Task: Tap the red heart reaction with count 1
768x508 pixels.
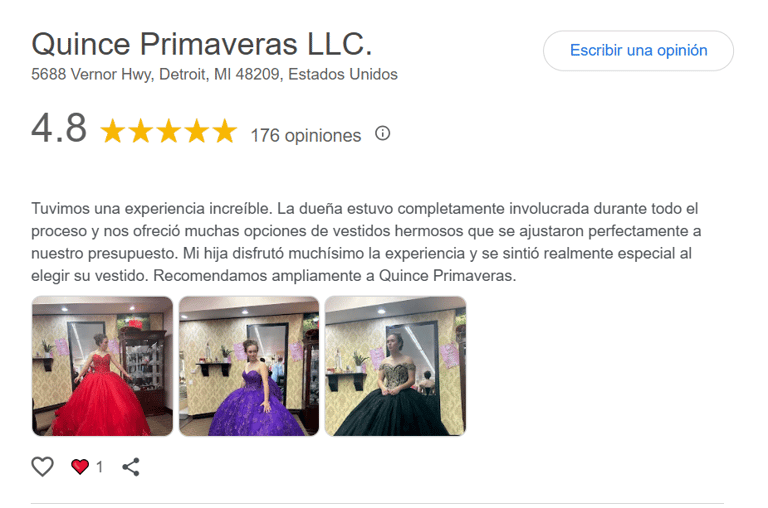Action: tap(87, 466)
